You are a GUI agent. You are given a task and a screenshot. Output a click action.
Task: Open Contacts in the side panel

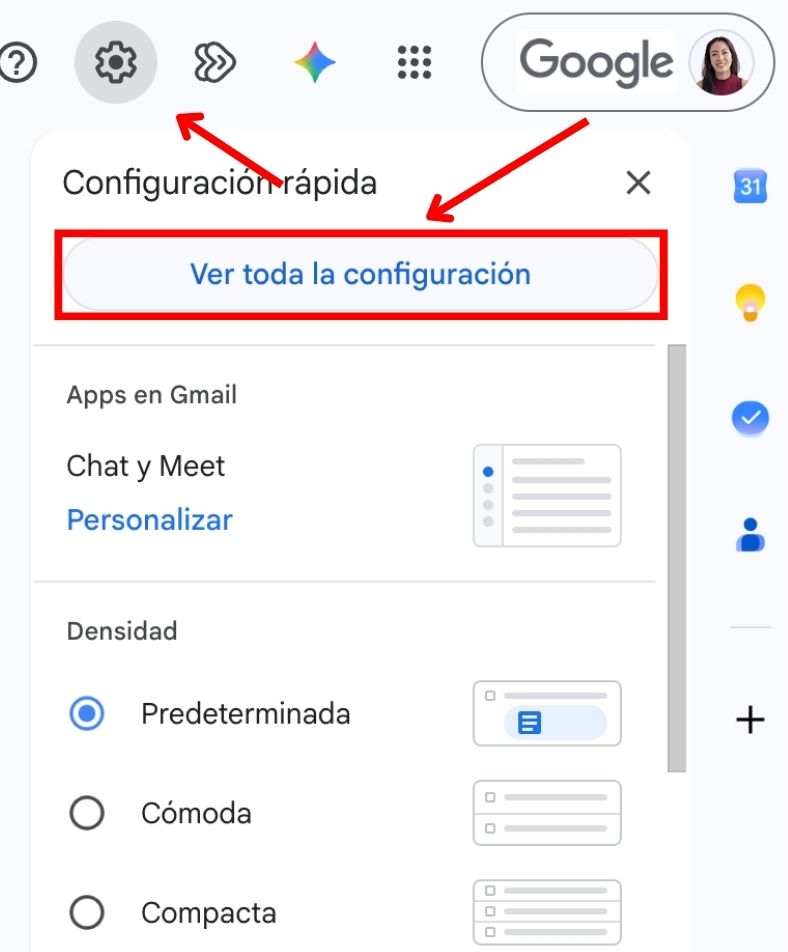pyautogui.click(x=750, y=534)
